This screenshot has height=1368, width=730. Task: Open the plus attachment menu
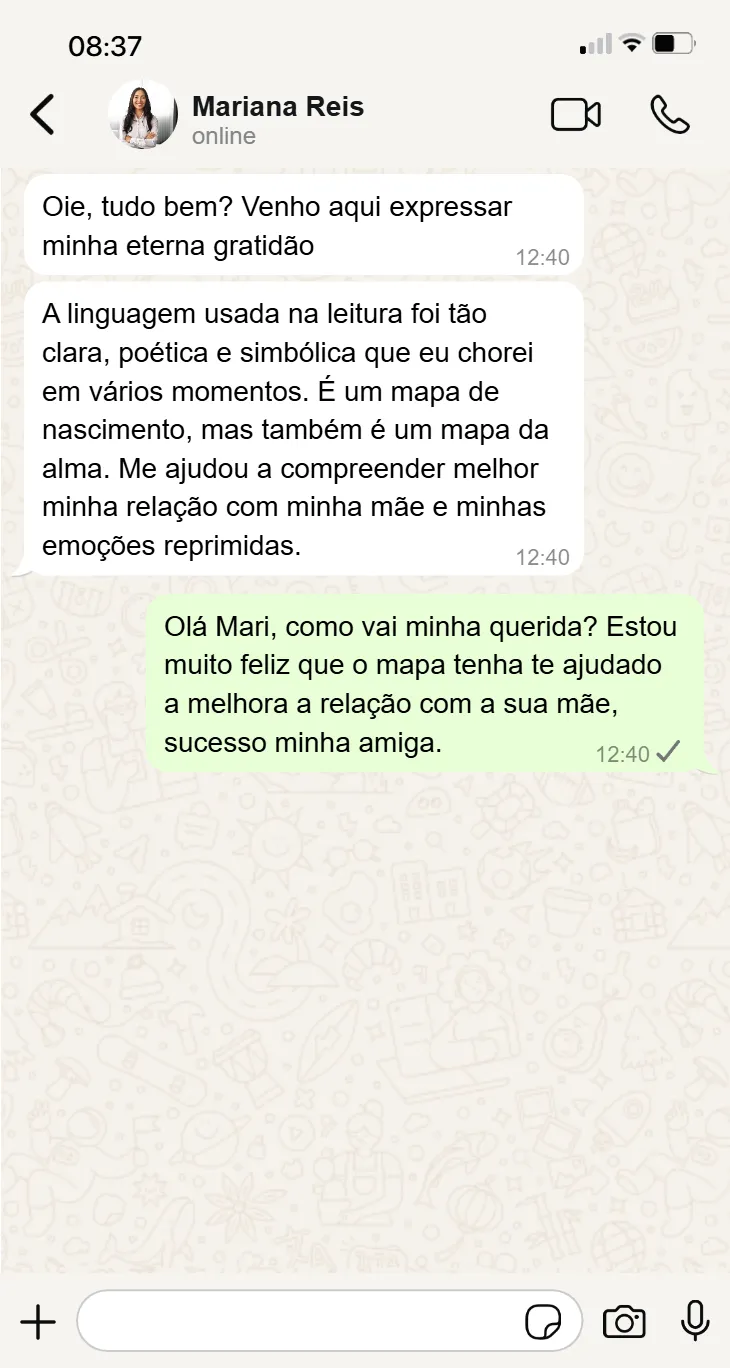38,1322
